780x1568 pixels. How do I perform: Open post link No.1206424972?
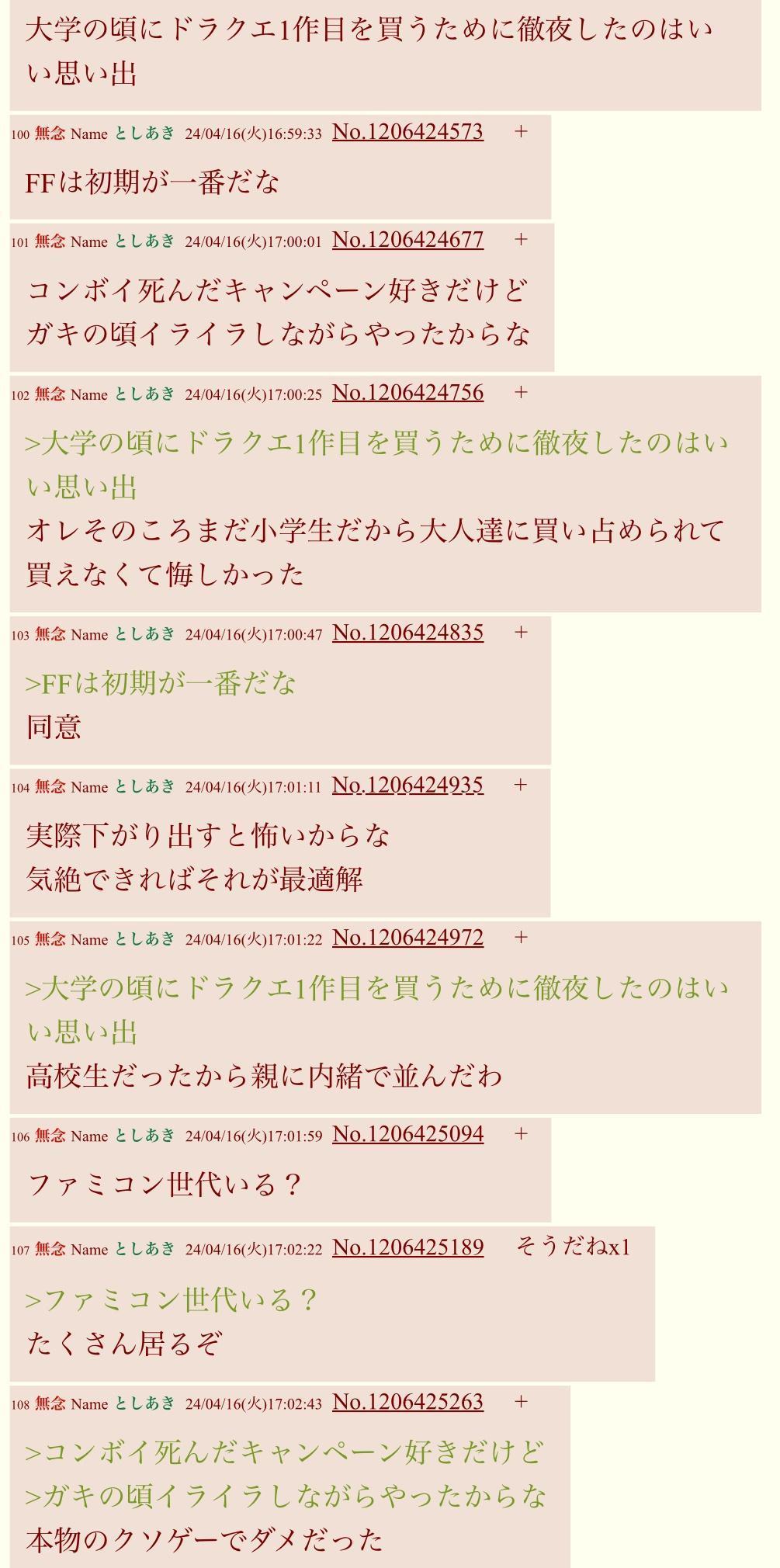[x=407, y=938]
